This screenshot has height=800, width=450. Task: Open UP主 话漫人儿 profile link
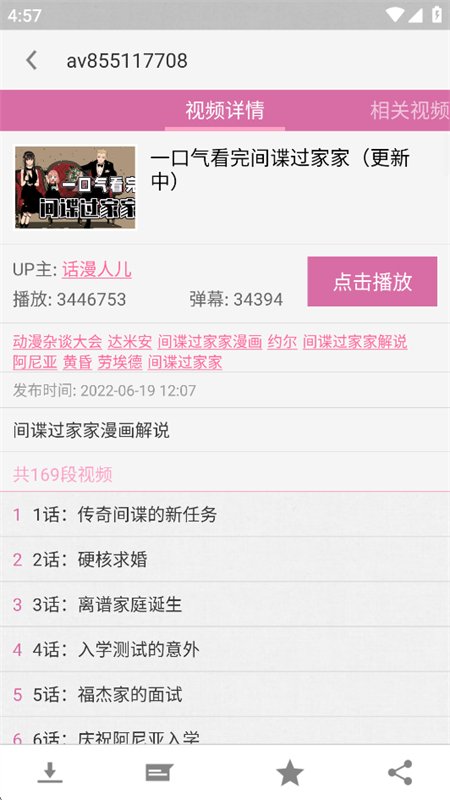coord(97,269)
